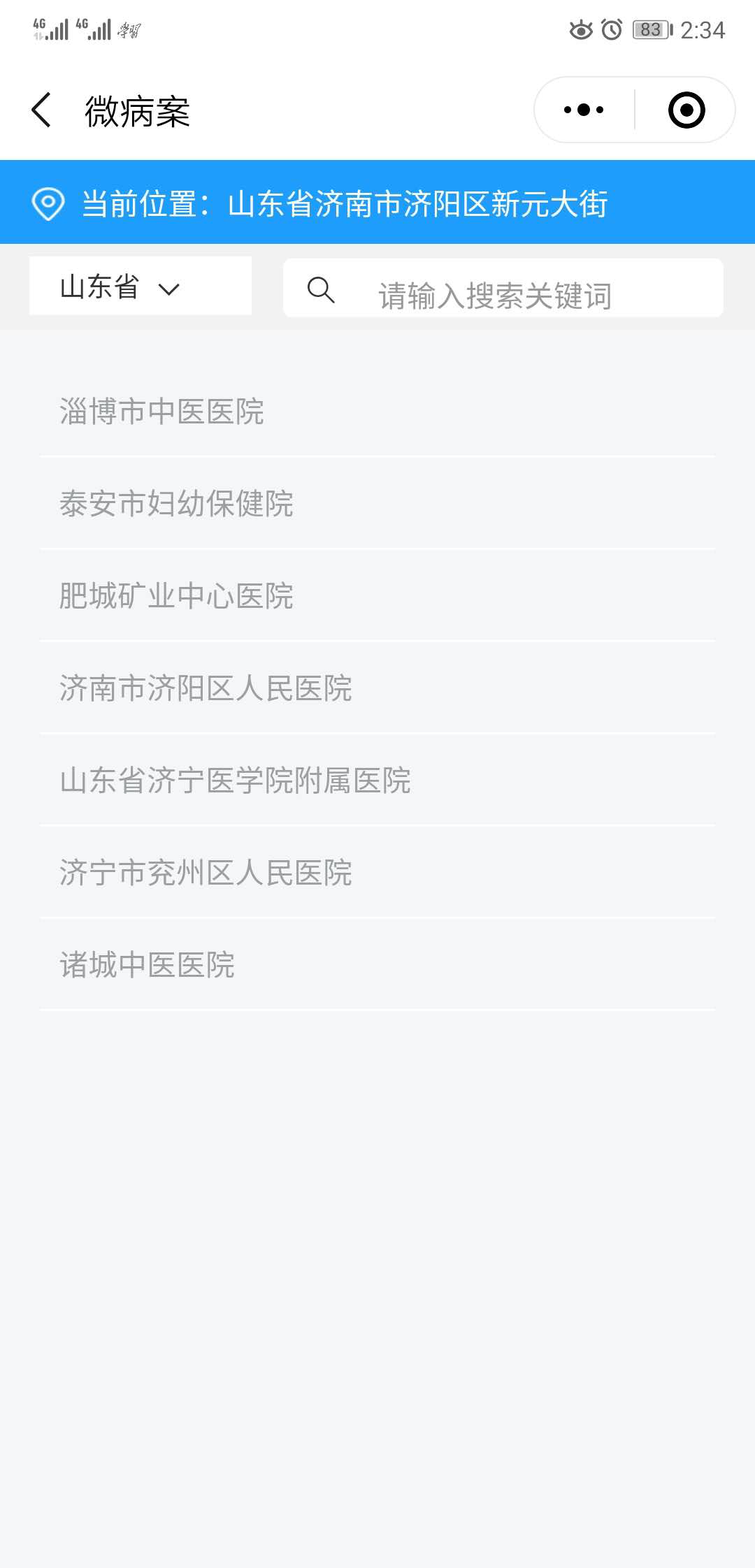Go back from 微病案 page
The width and height of the screenshot is (755, 1568).
tap(42, 110)
